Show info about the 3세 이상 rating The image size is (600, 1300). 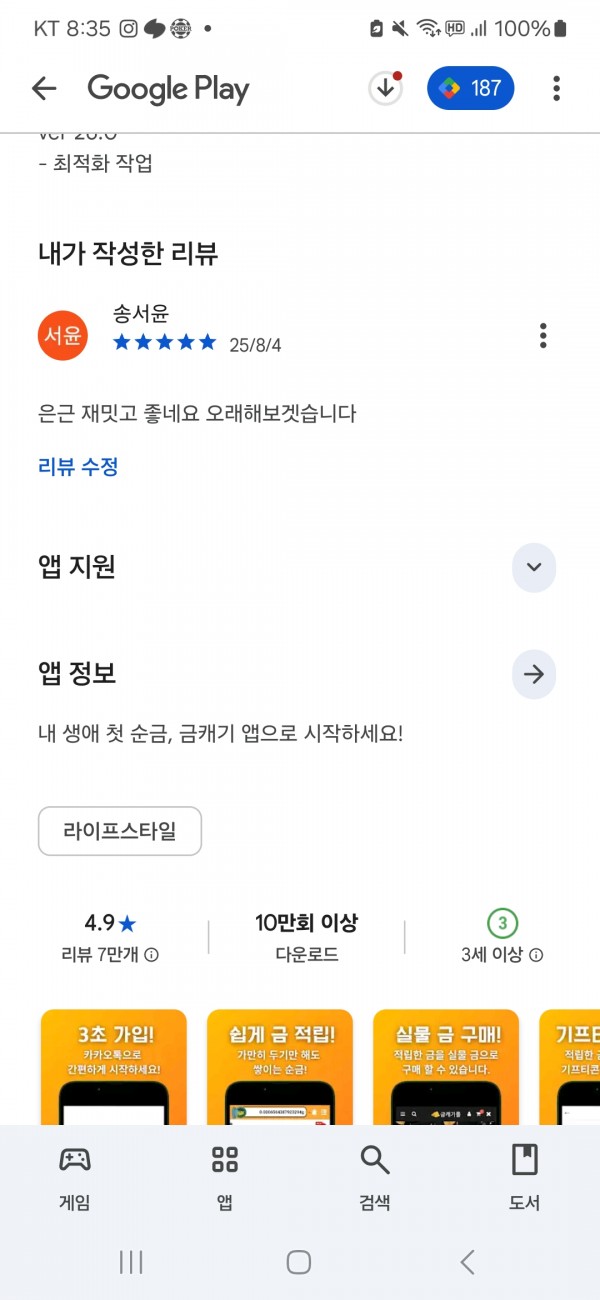(x=536, y=955)
